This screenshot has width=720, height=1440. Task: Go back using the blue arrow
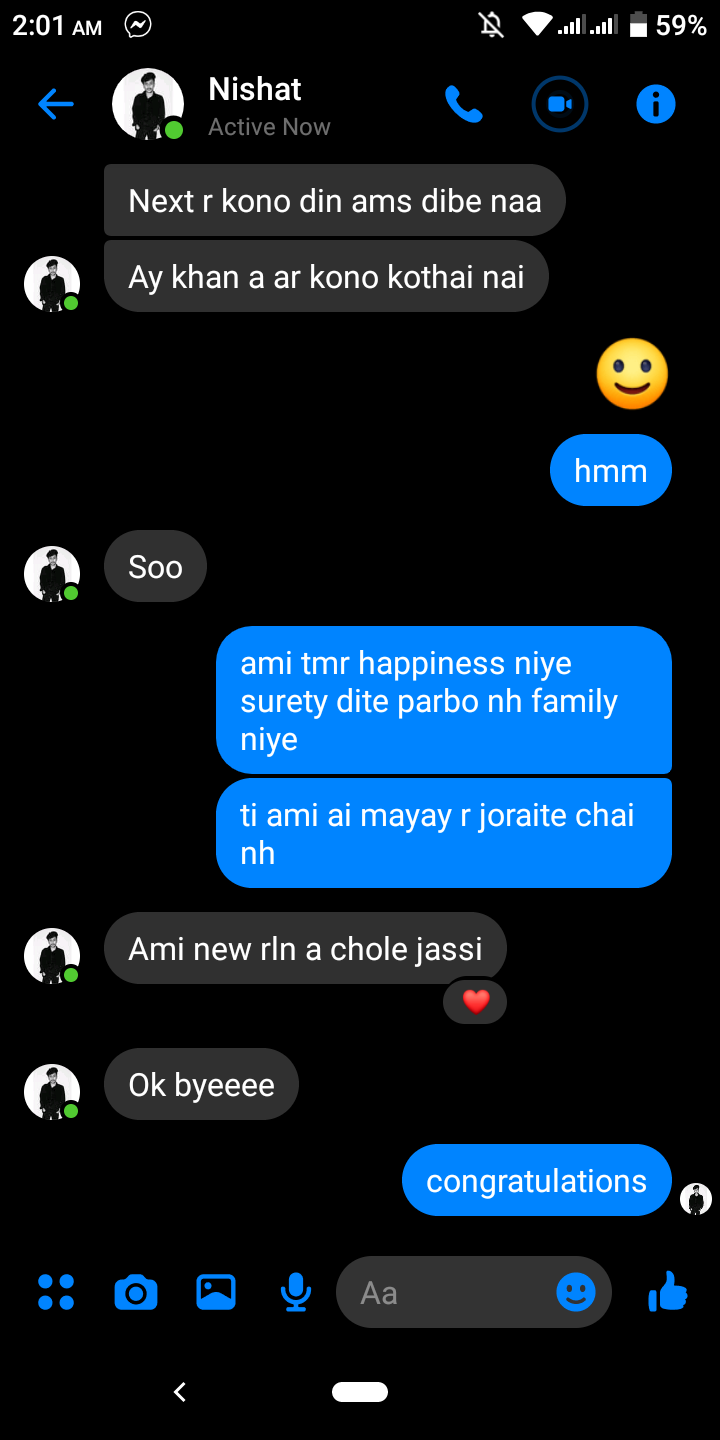56,104
